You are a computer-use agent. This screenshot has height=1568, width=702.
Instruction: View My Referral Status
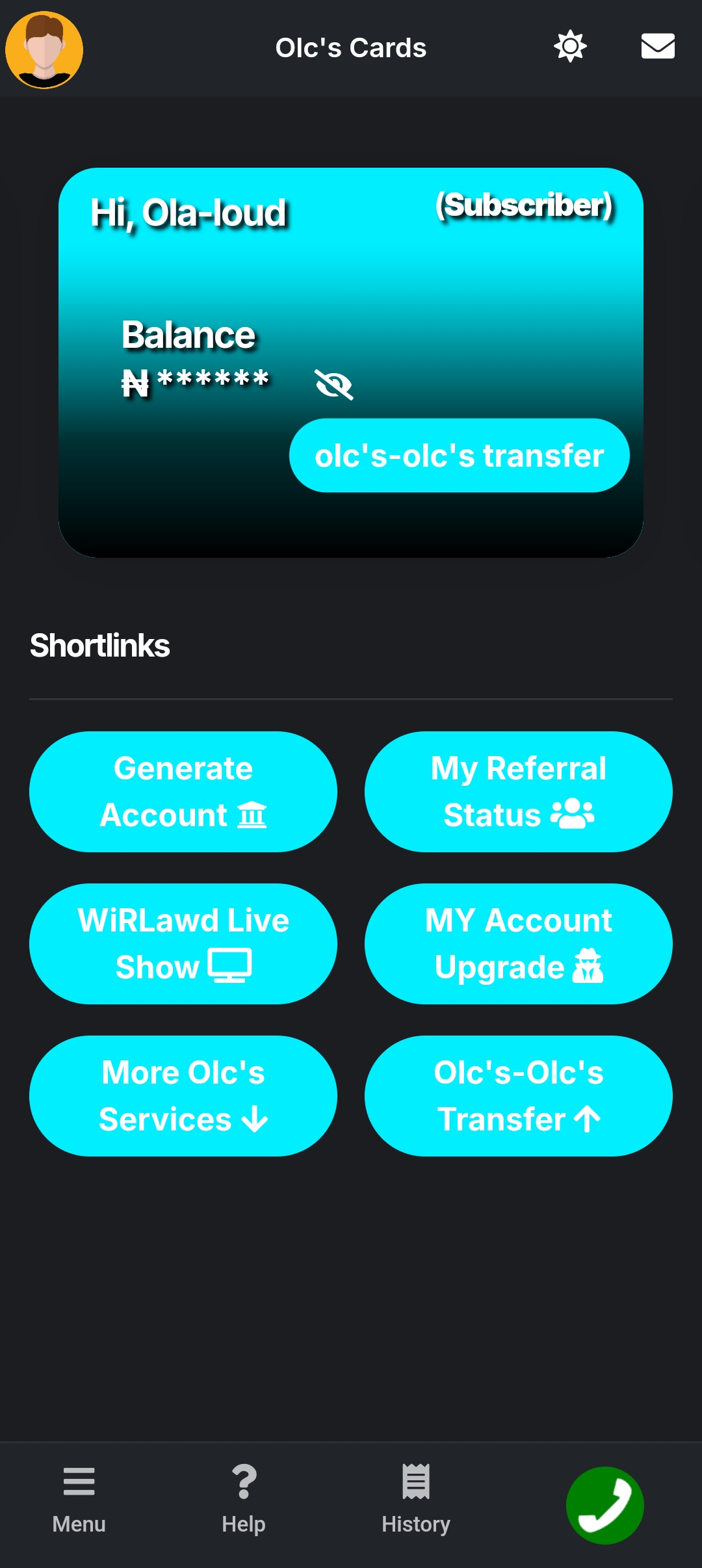(x=518, y=791)
